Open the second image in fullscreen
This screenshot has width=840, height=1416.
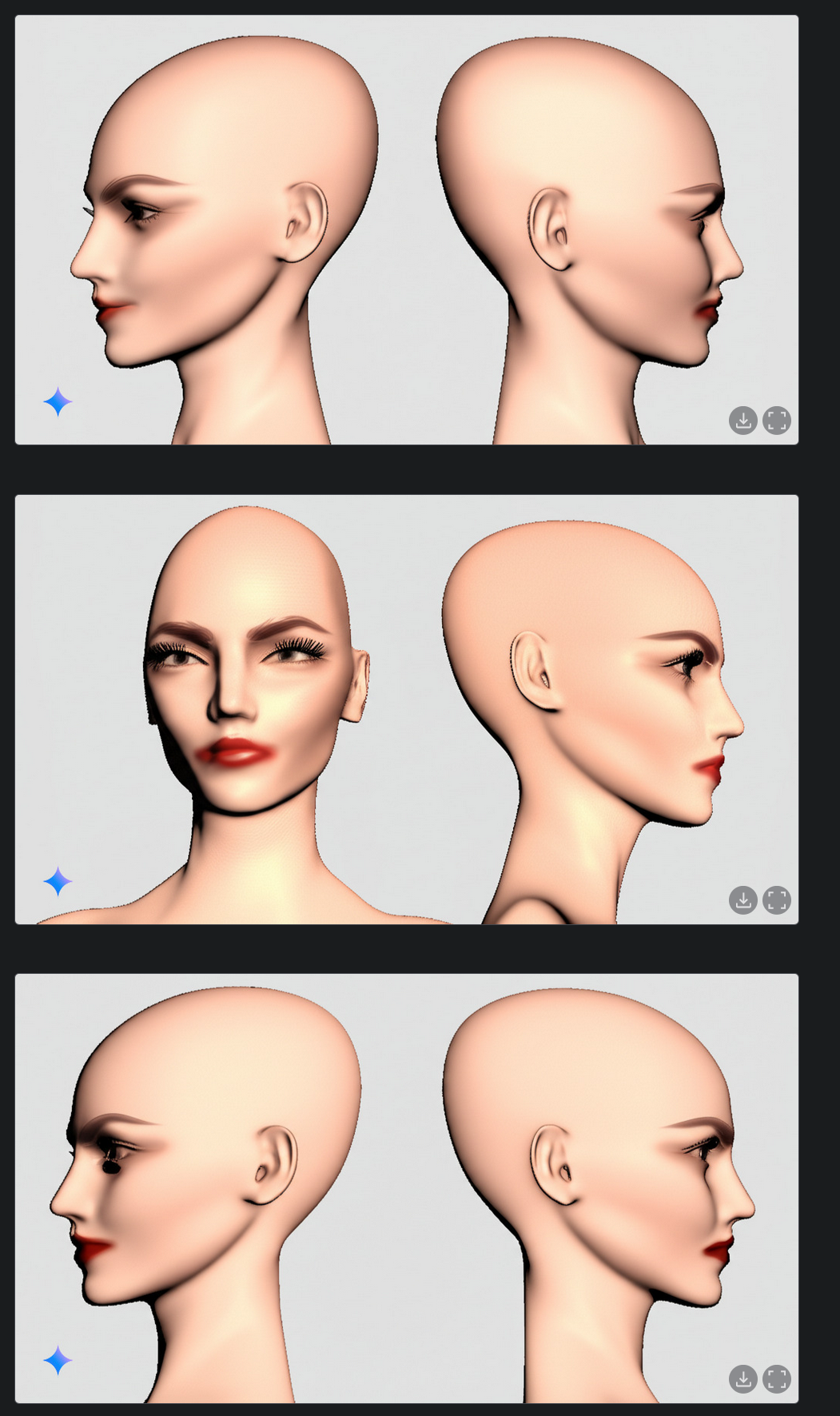click(777, 900)
